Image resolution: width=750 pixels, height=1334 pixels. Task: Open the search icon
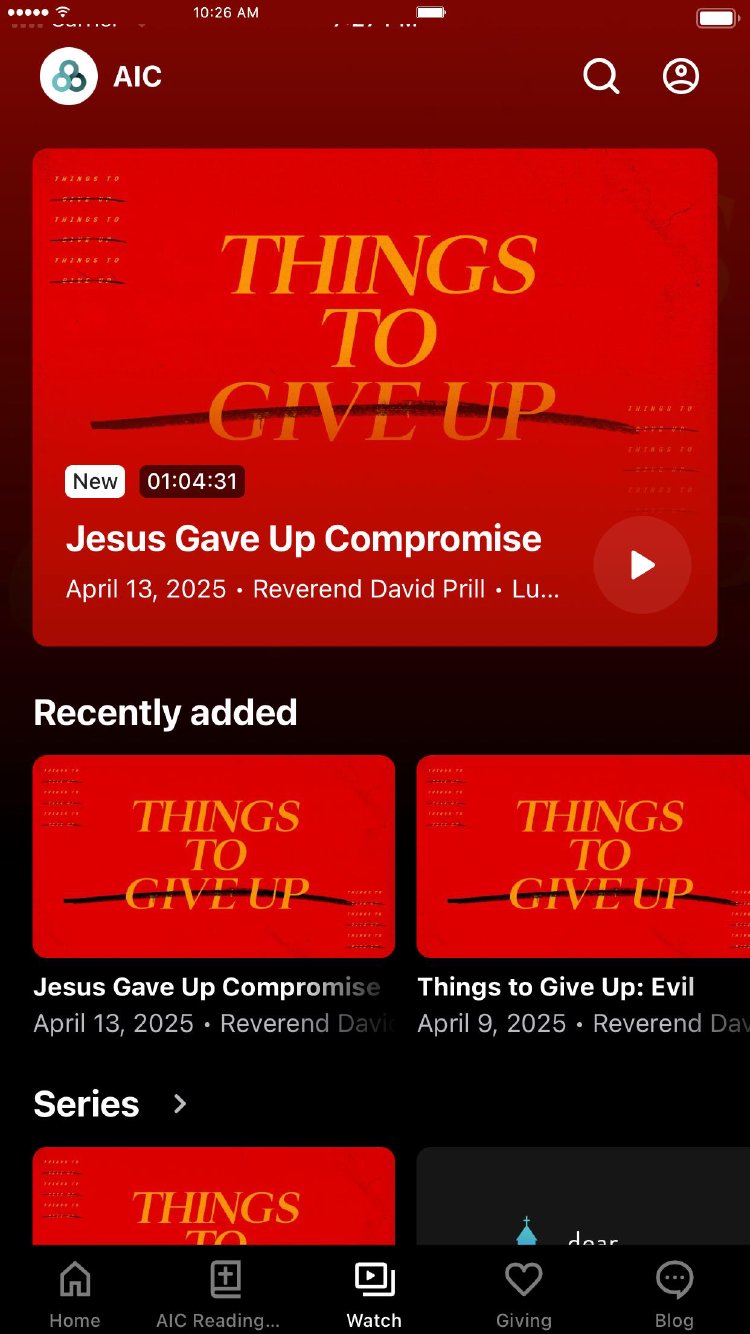pos(601,76)
